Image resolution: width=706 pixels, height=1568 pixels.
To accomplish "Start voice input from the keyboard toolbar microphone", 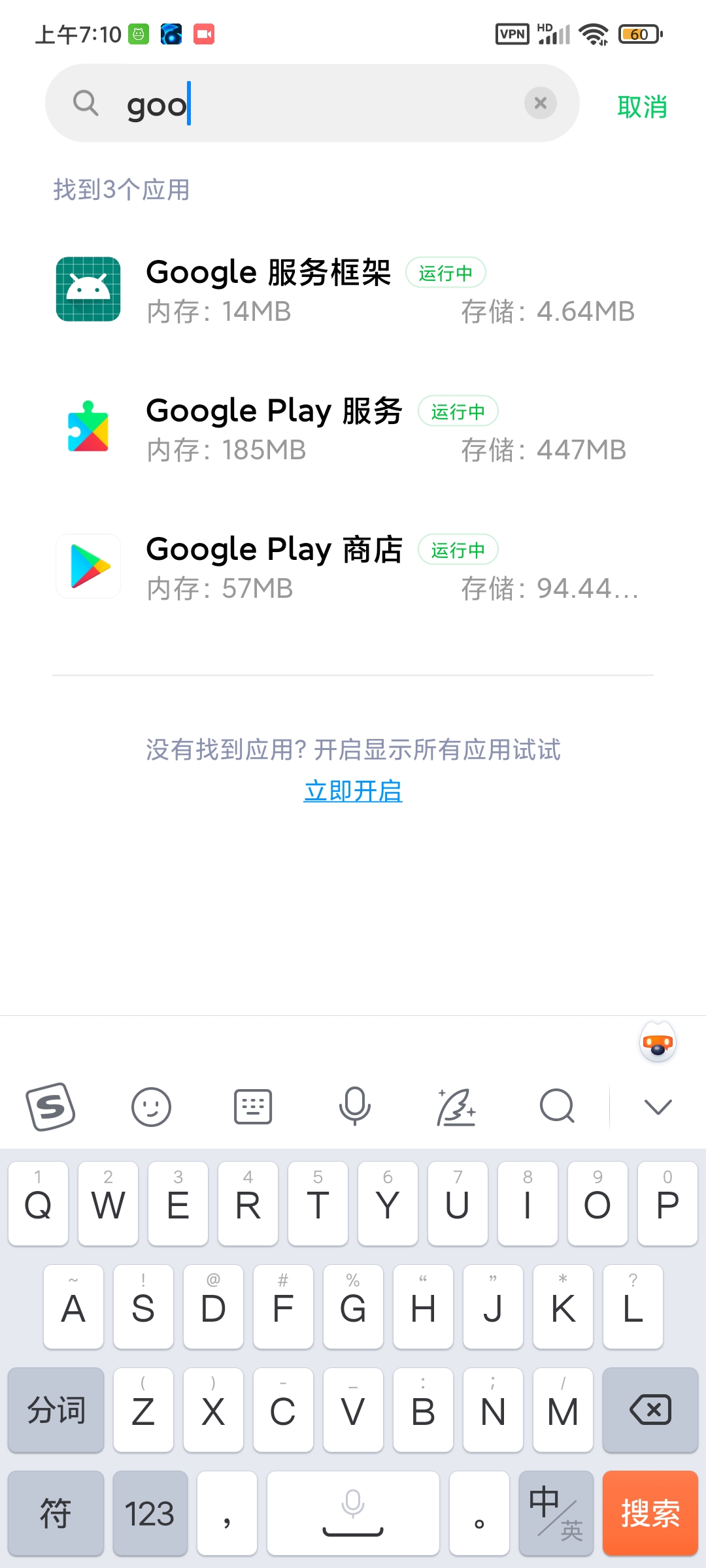I will pos(355,1106).
